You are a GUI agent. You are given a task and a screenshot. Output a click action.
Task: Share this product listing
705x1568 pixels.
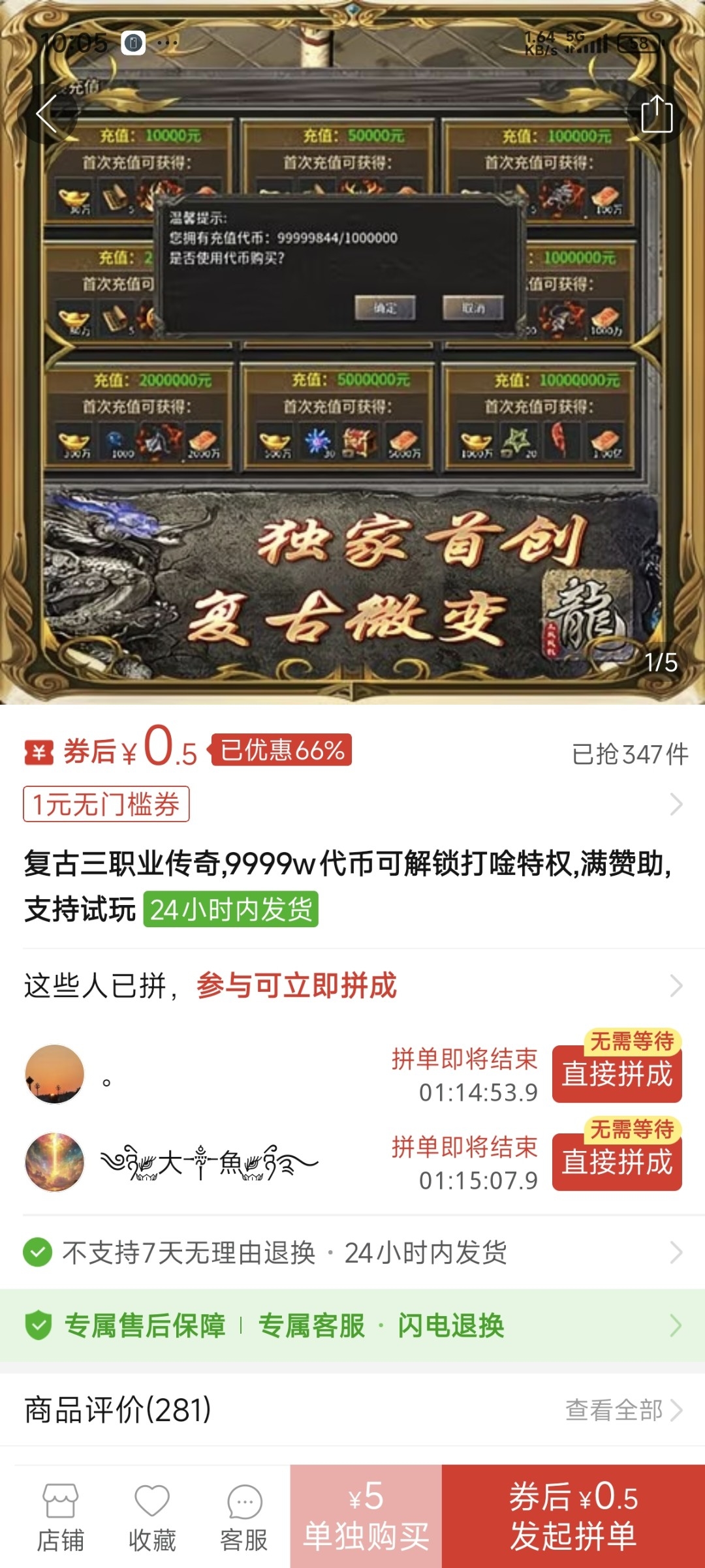(657, 114)
